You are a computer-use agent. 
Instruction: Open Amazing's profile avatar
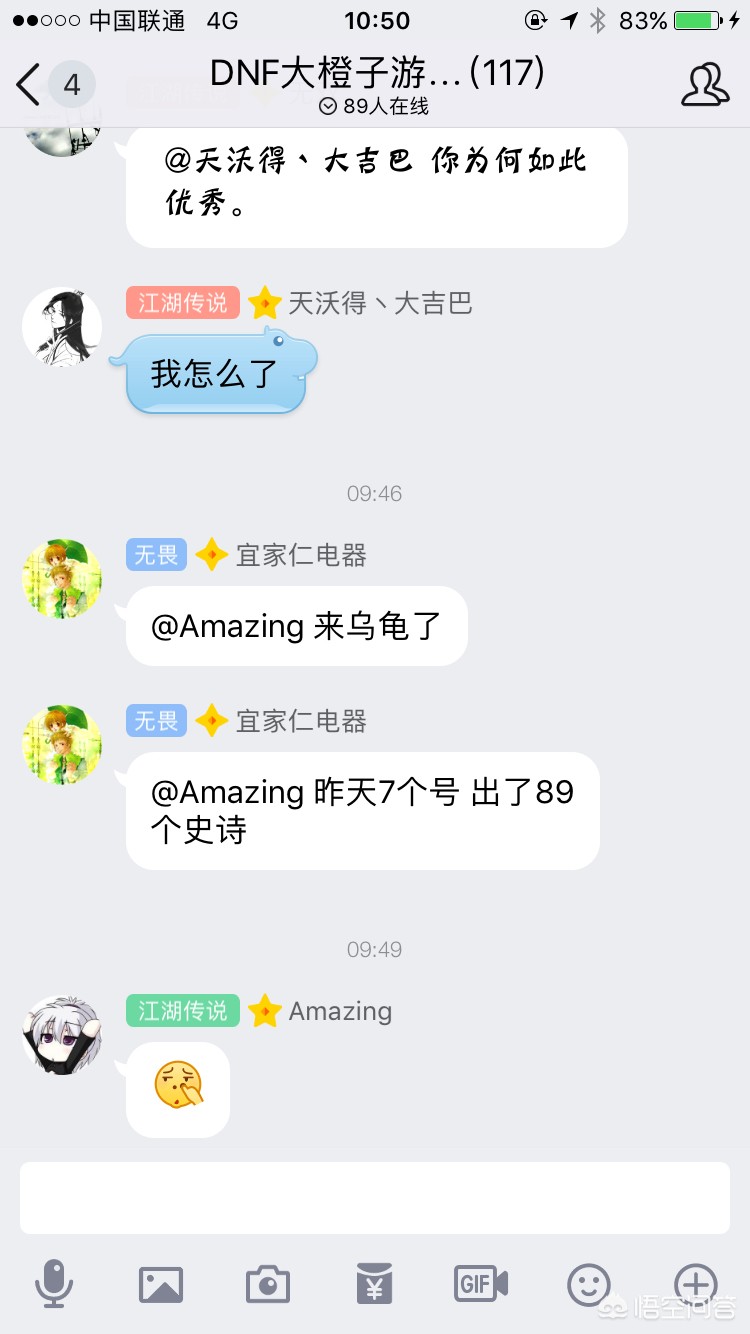pos(62,1035)
